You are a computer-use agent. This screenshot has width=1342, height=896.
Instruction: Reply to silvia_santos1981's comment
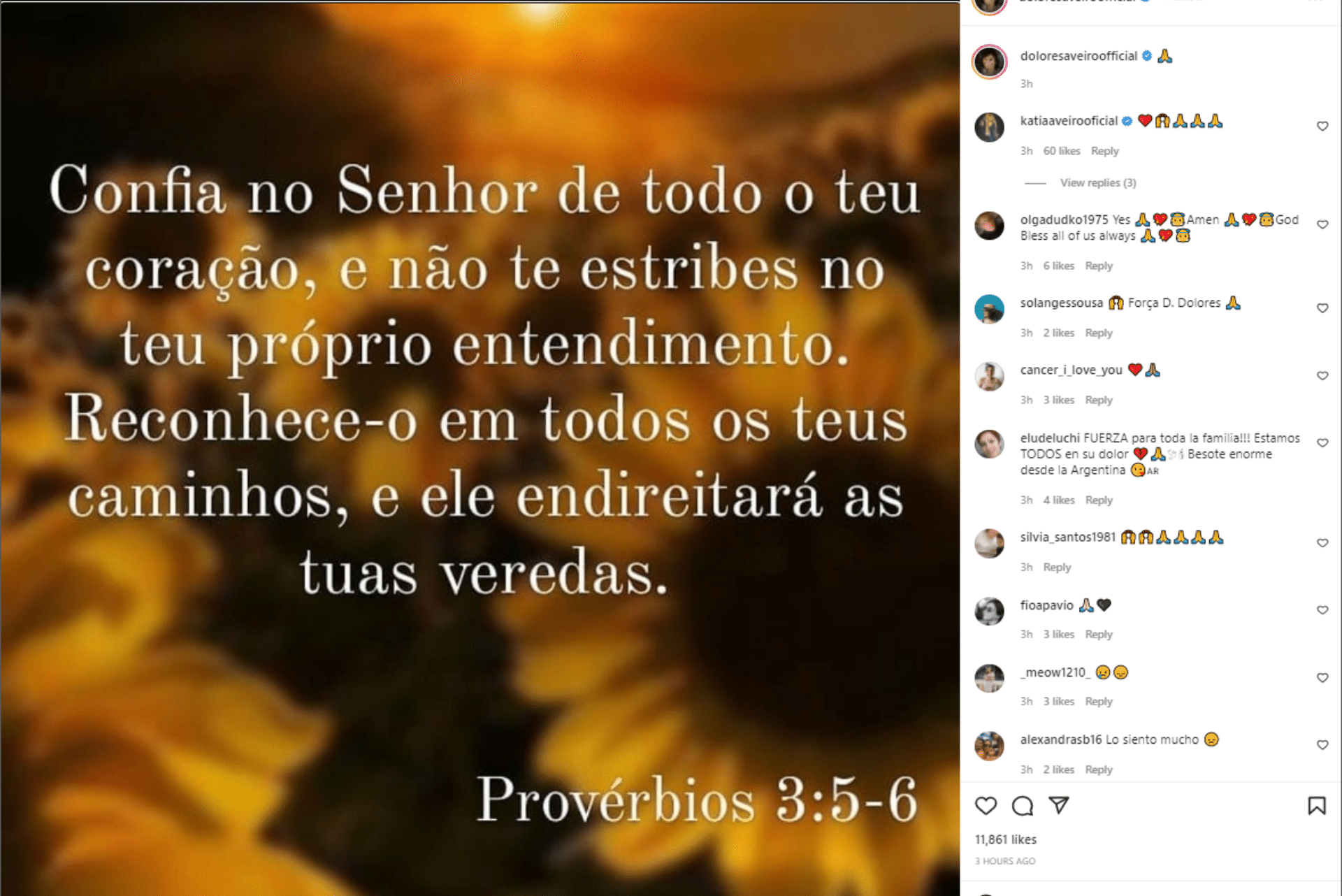point(1056,567)
